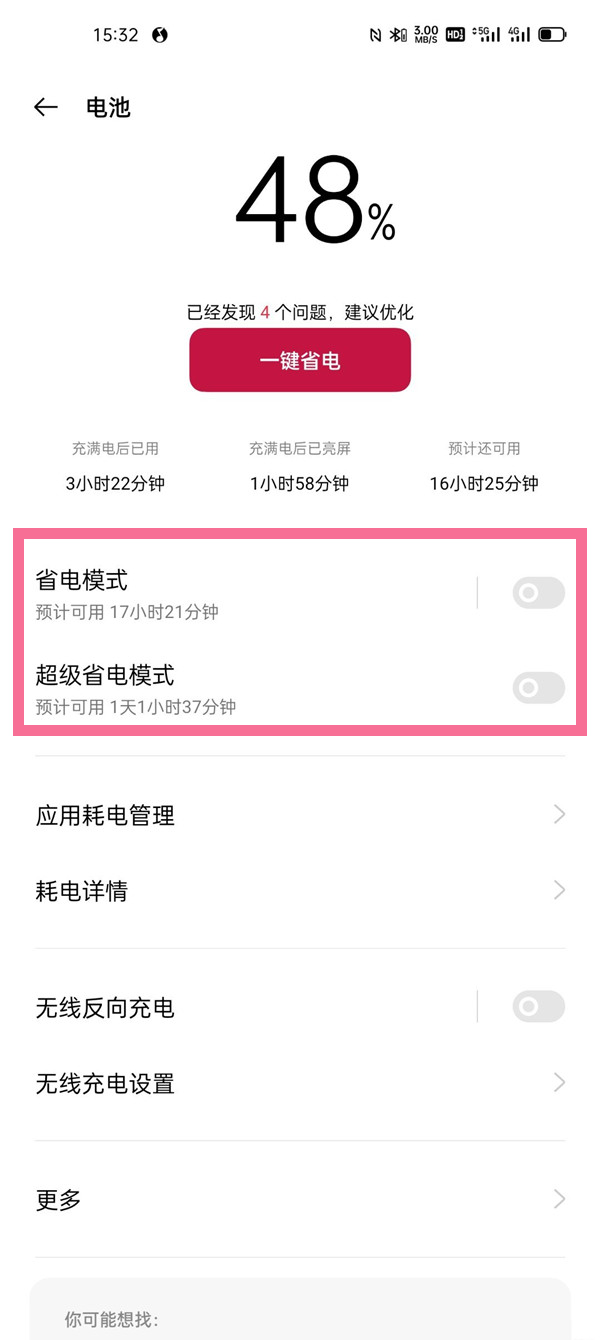Go back from the 电池 page

[46, 108]
